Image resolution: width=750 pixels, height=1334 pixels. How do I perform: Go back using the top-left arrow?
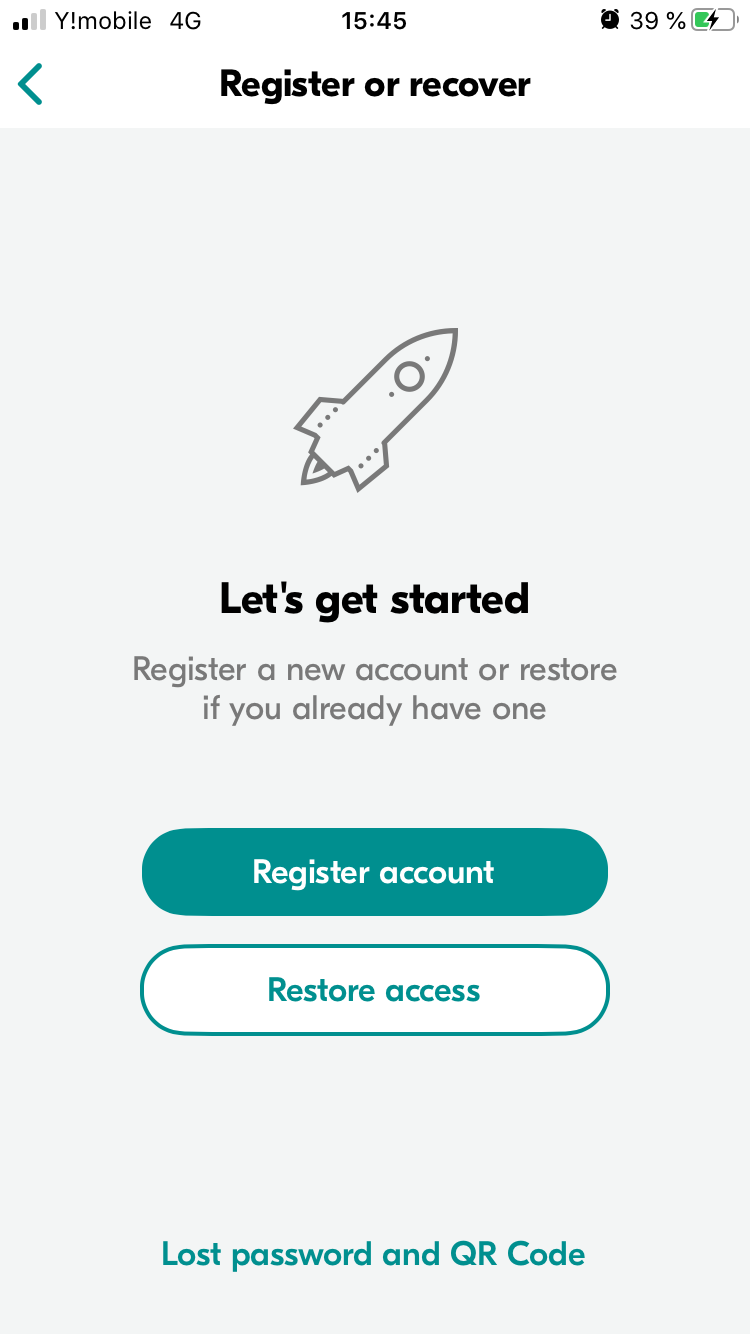pos(31,84)
